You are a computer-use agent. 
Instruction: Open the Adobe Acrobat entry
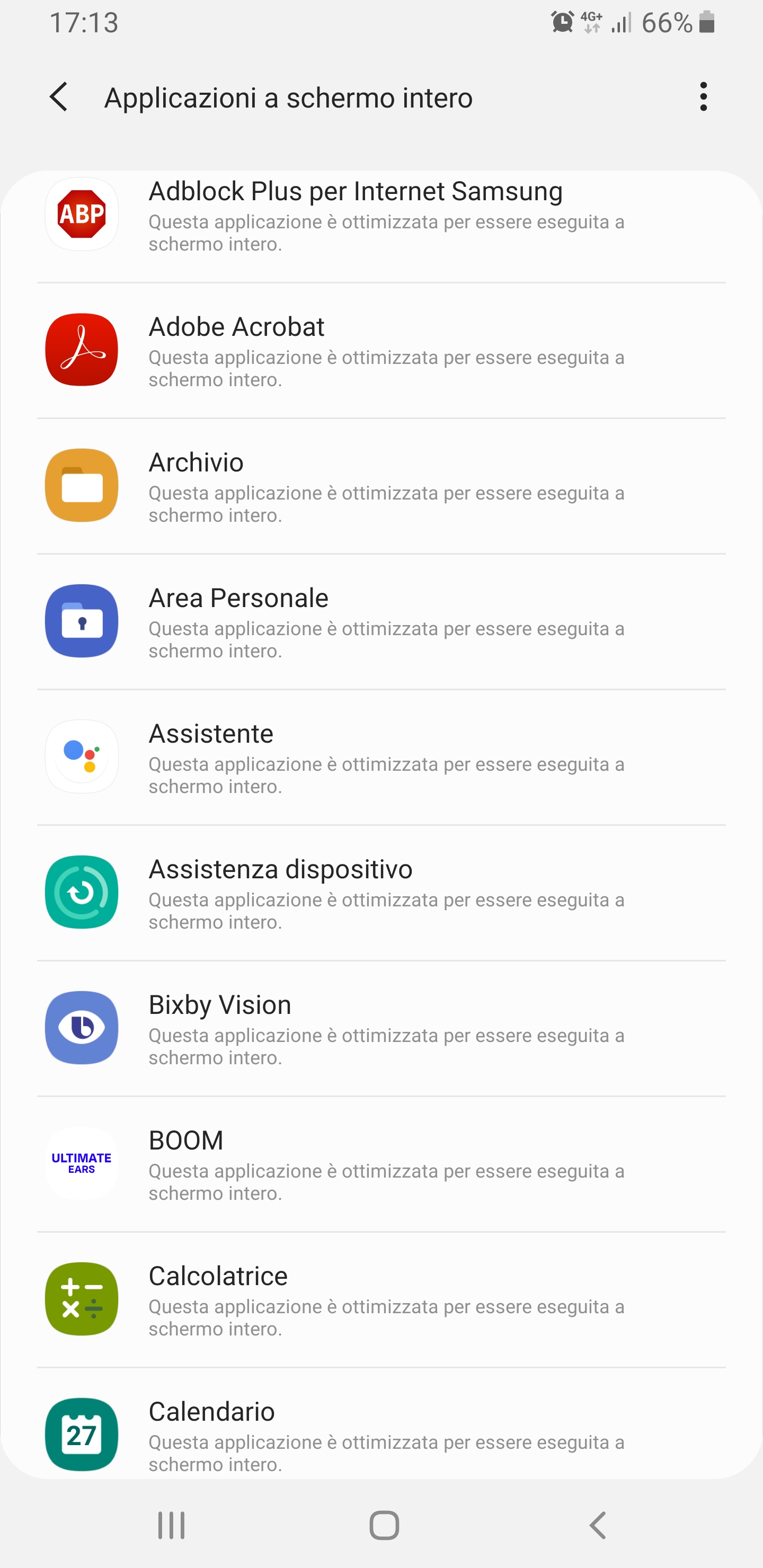point(381,351)
